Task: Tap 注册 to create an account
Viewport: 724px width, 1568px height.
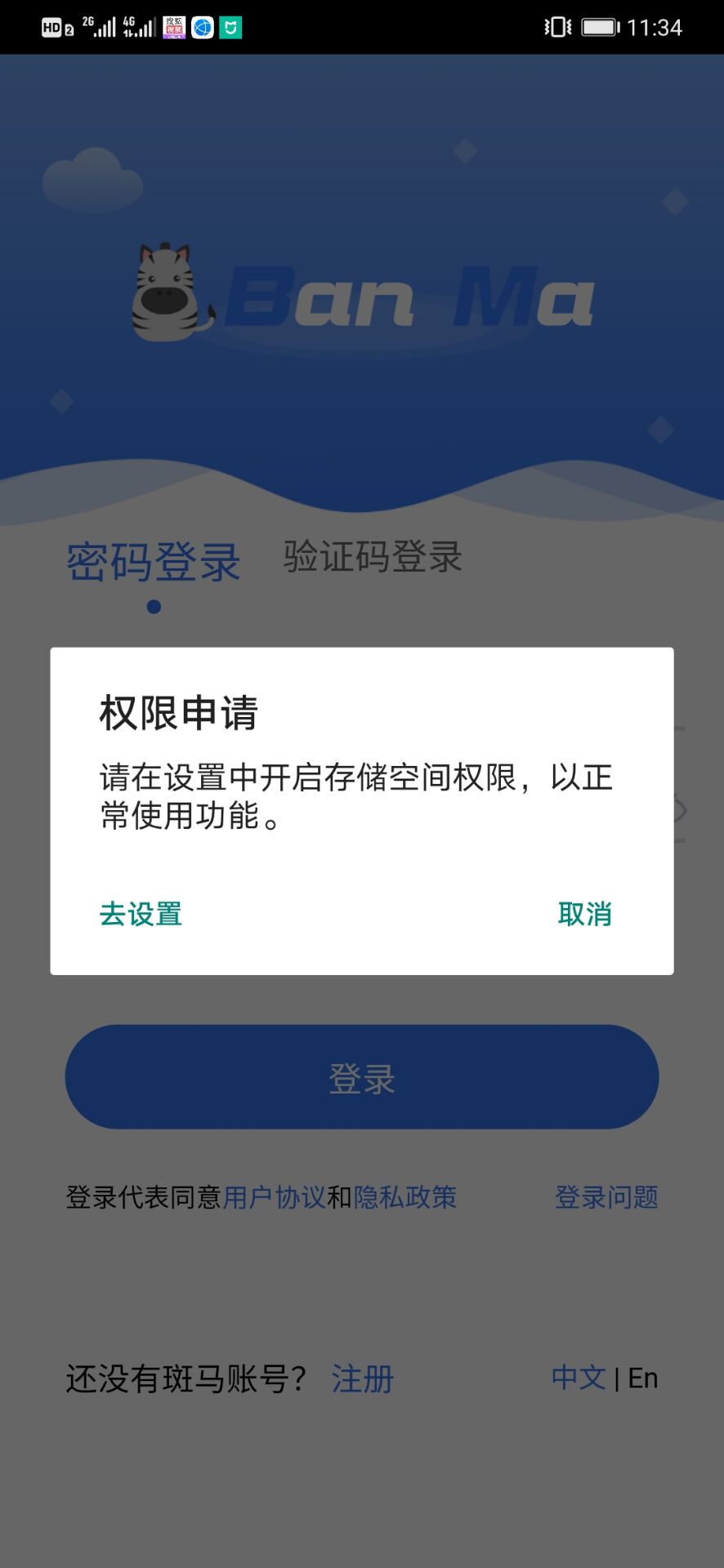Action: (363, 1379)
